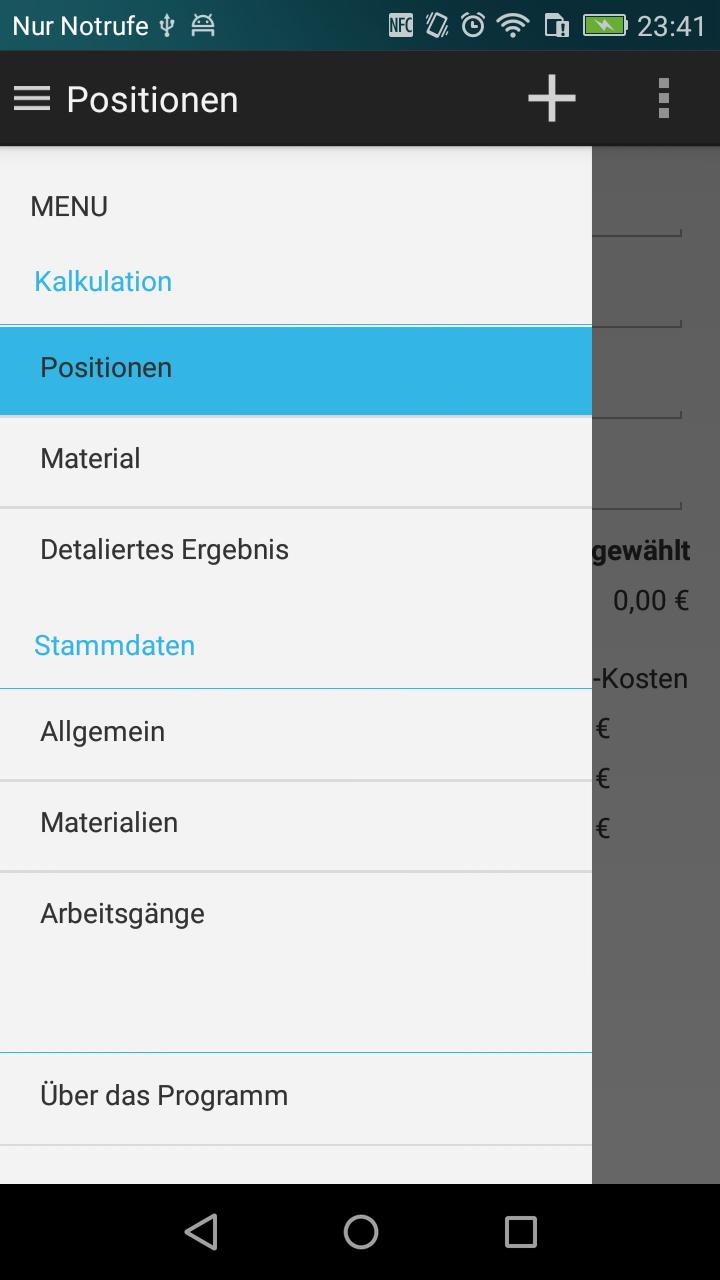
Task: Tap the plus icon to add a position
Action: click(x=551, y=98)
